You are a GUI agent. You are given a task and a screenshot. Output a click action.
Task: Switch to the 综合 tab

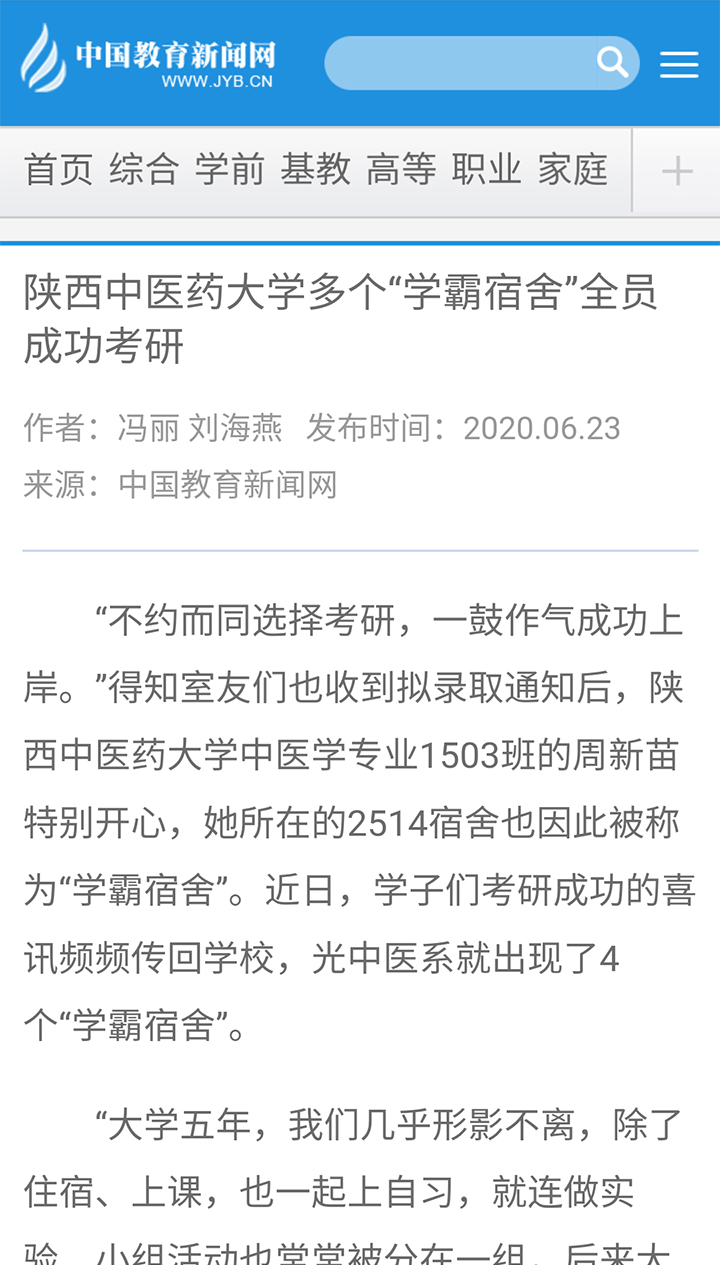point(144,170)
